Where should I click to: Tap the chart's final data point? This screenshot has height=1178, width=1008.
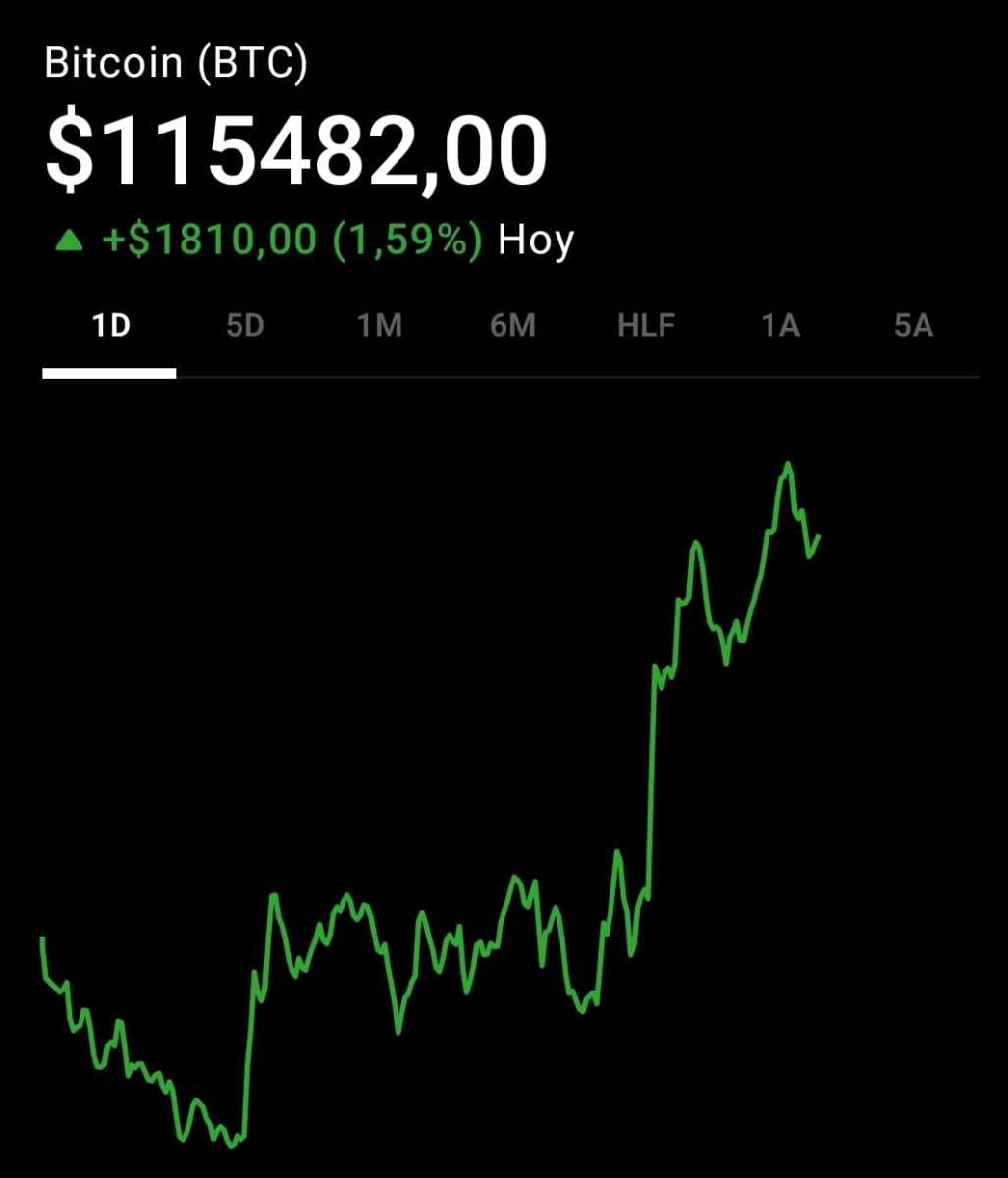(817, 538)
